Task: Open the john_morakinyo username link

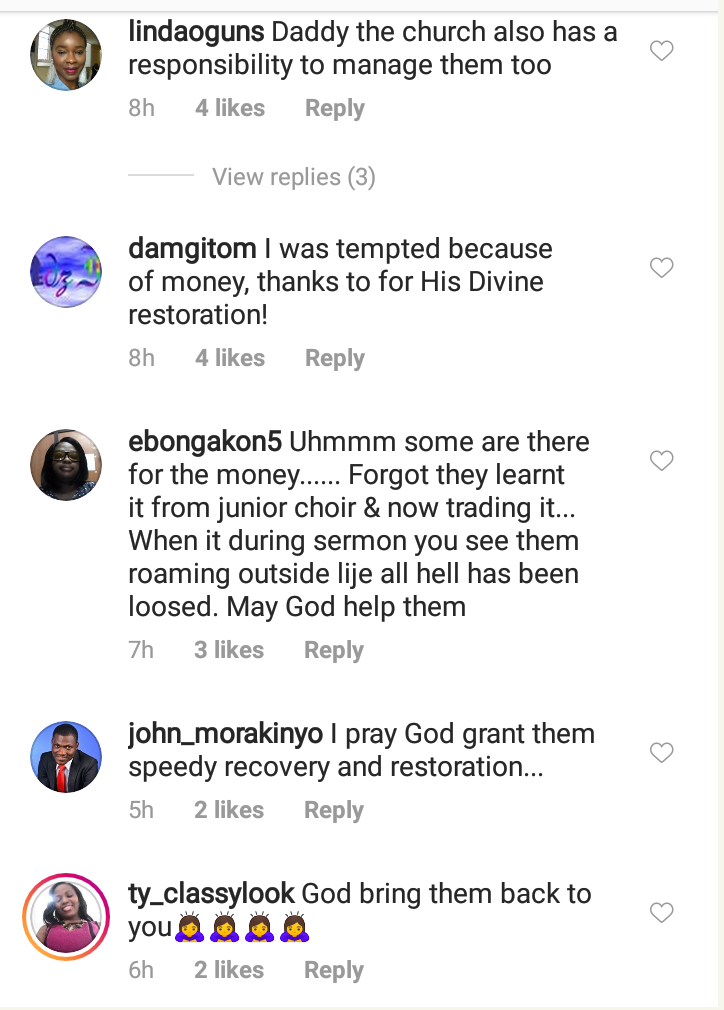Action: tap(225, 734)
